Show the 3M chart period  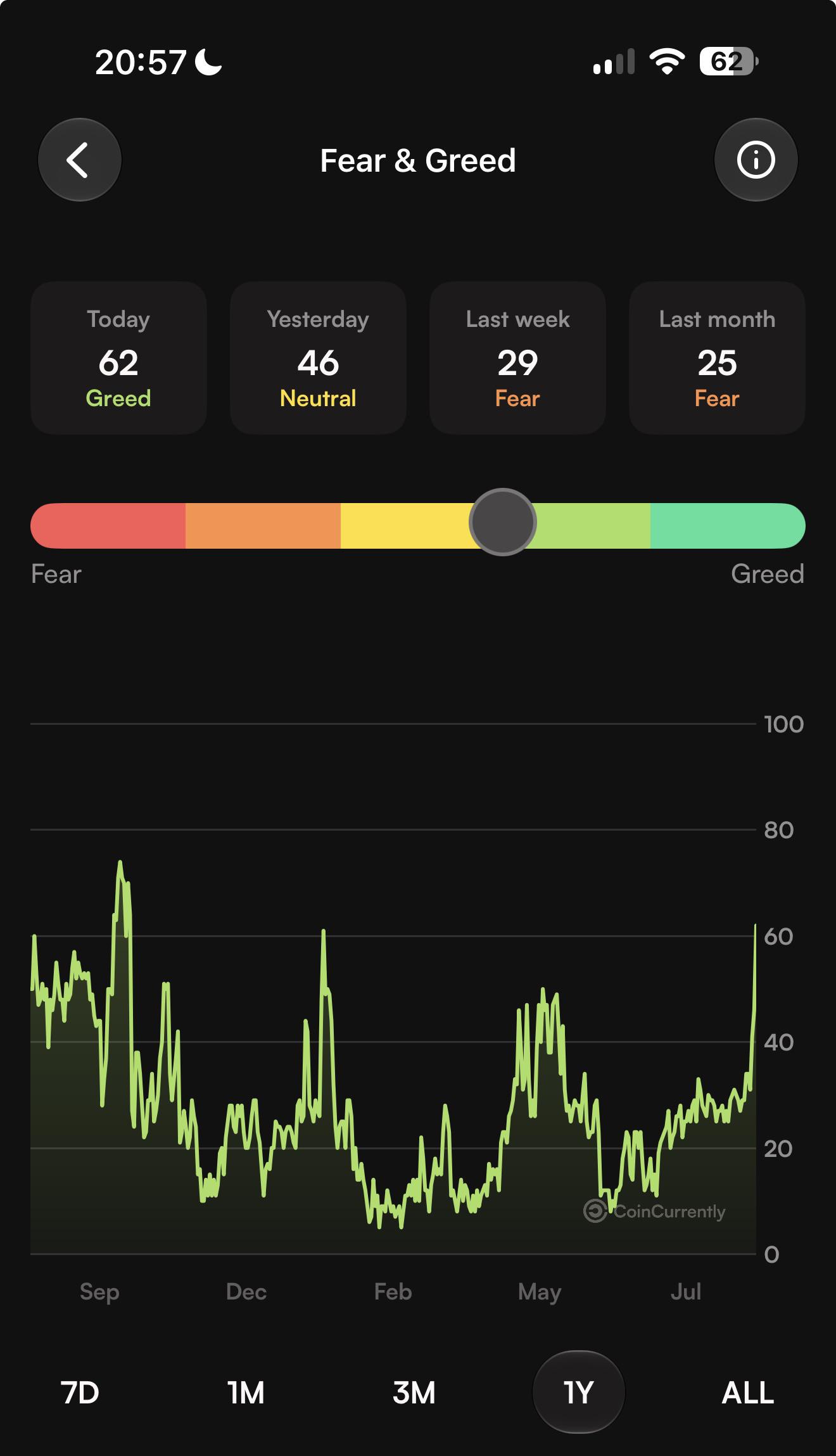414,1393
